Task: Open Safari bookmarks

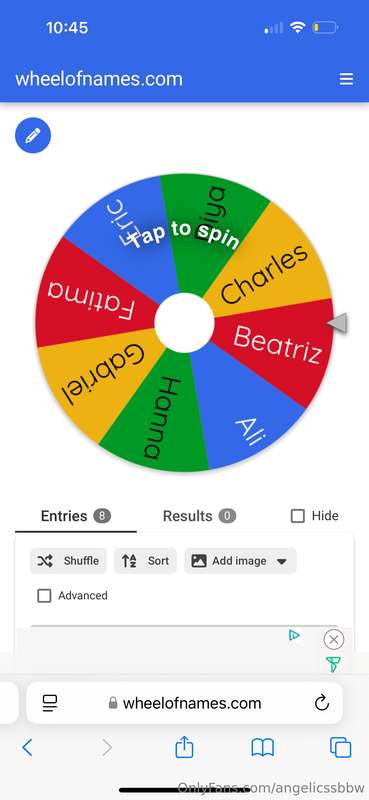Action: 263,748
